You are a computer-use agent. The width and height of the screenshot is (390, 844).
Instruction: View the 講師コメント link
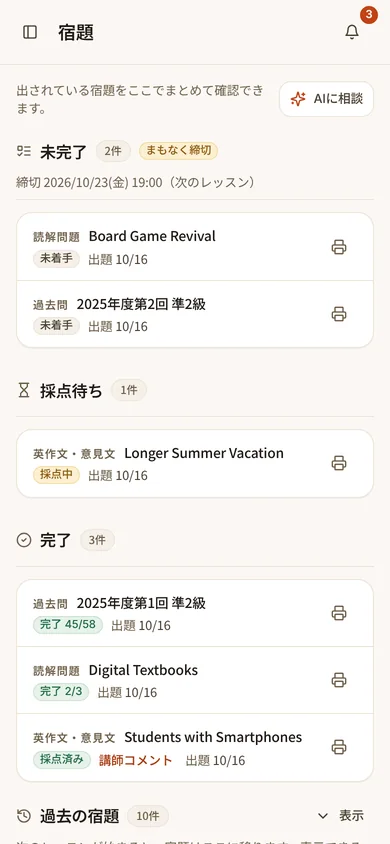click(x=136, y=761)
